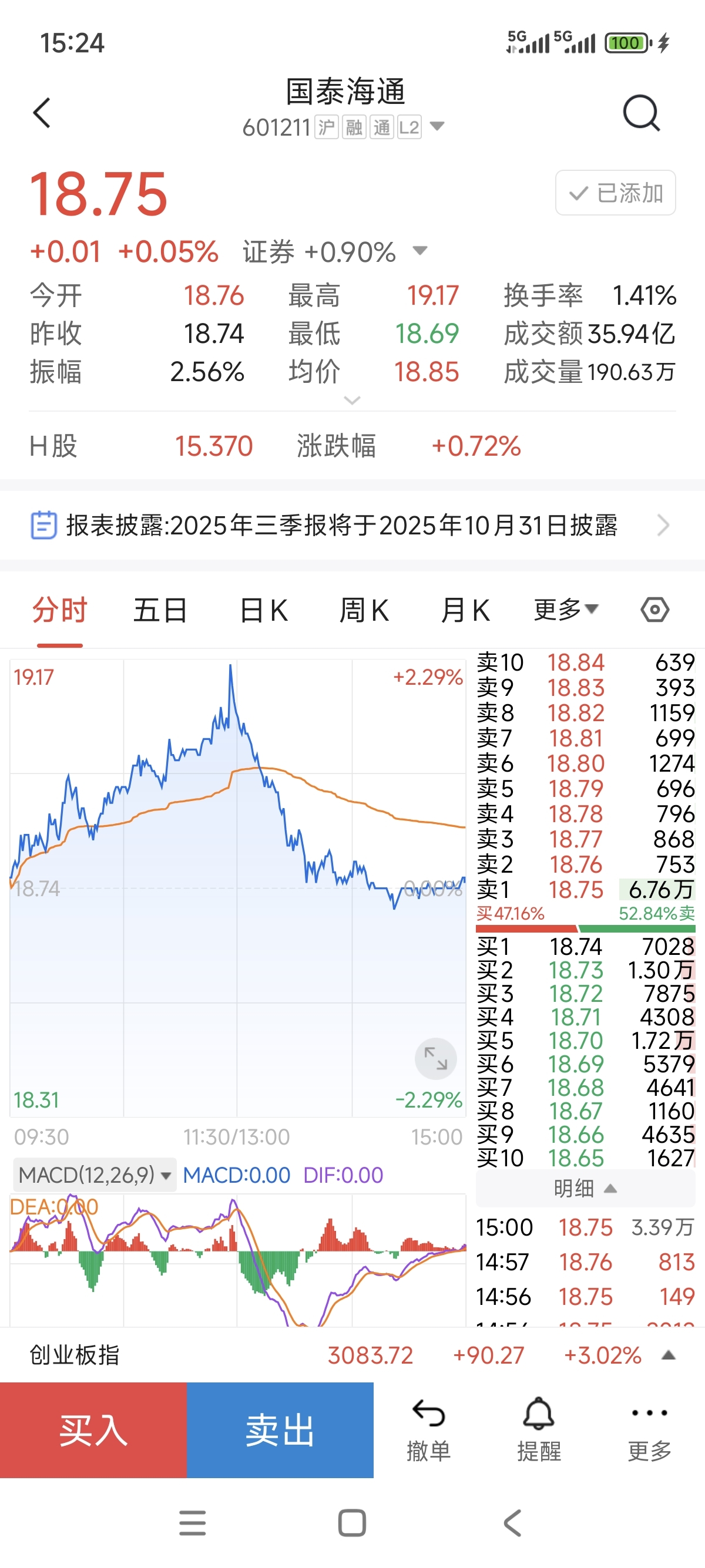The height and width of the screenshot is (1568, 705).
Task: Open the 更多 chart period dropdown
Action: [566, 610]
